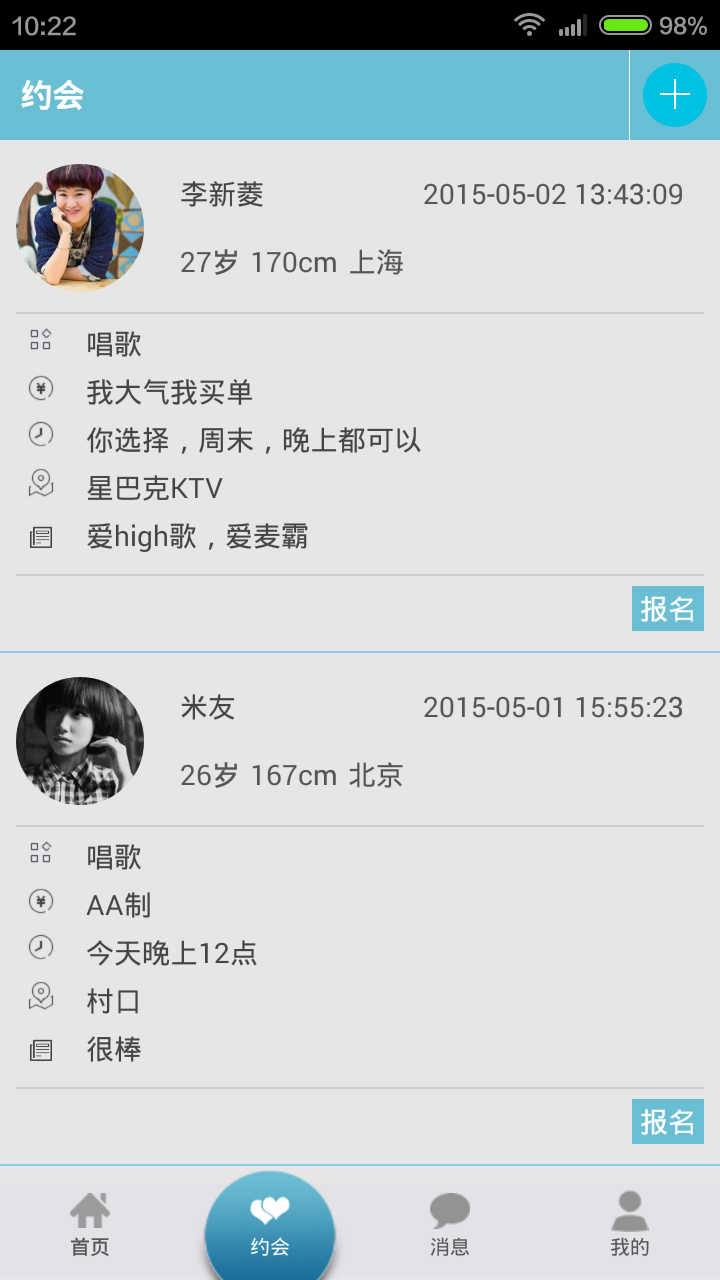Create a new date with the plus icon
The image size is (720, 1280).
pos(675,95)
